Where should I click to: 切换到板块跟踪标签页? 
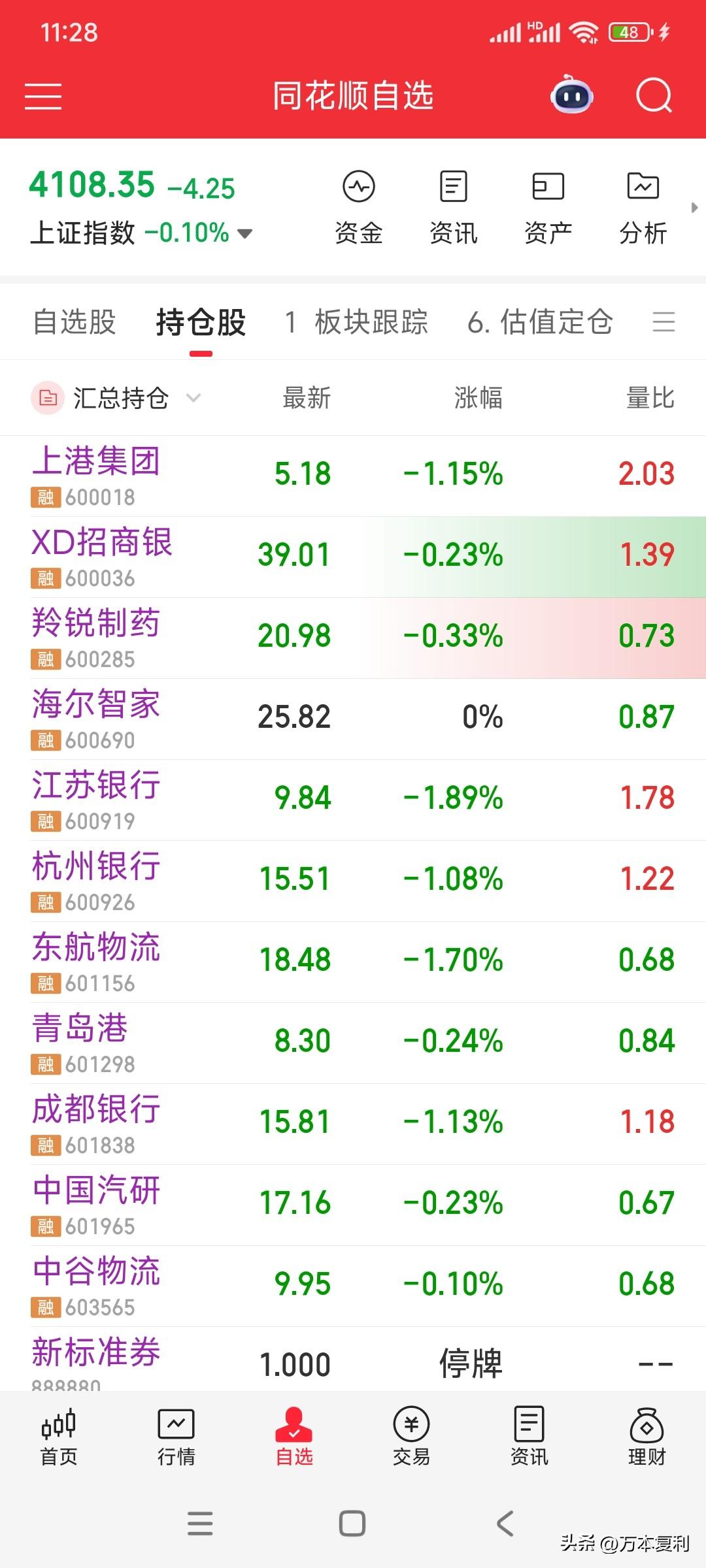click(357, 322)
